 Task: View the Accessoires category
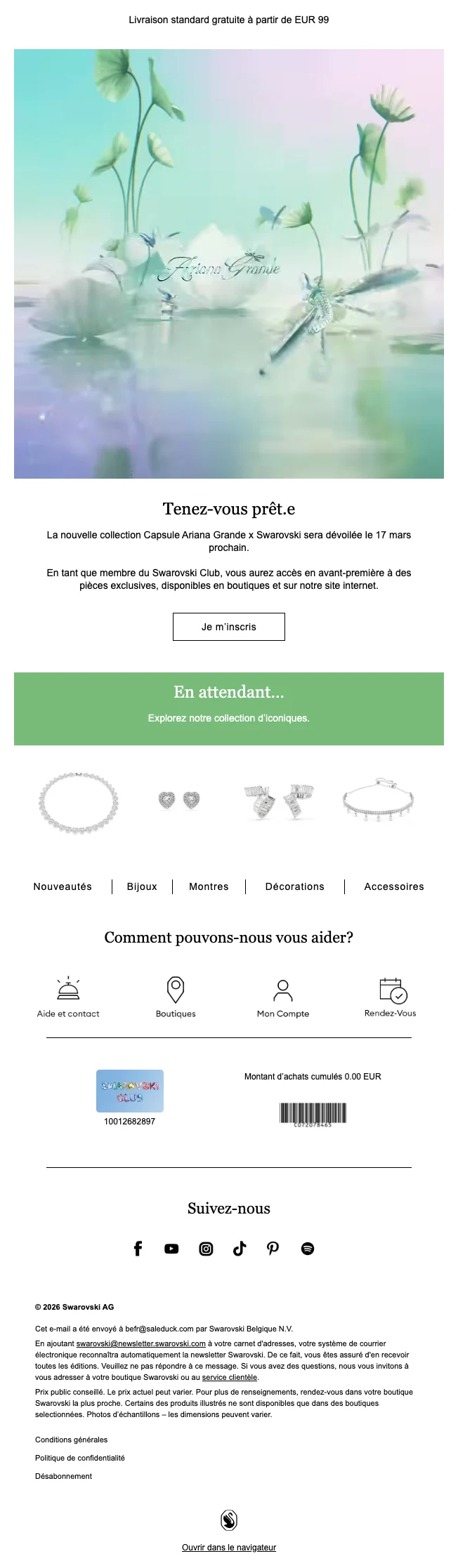(393, 886)
